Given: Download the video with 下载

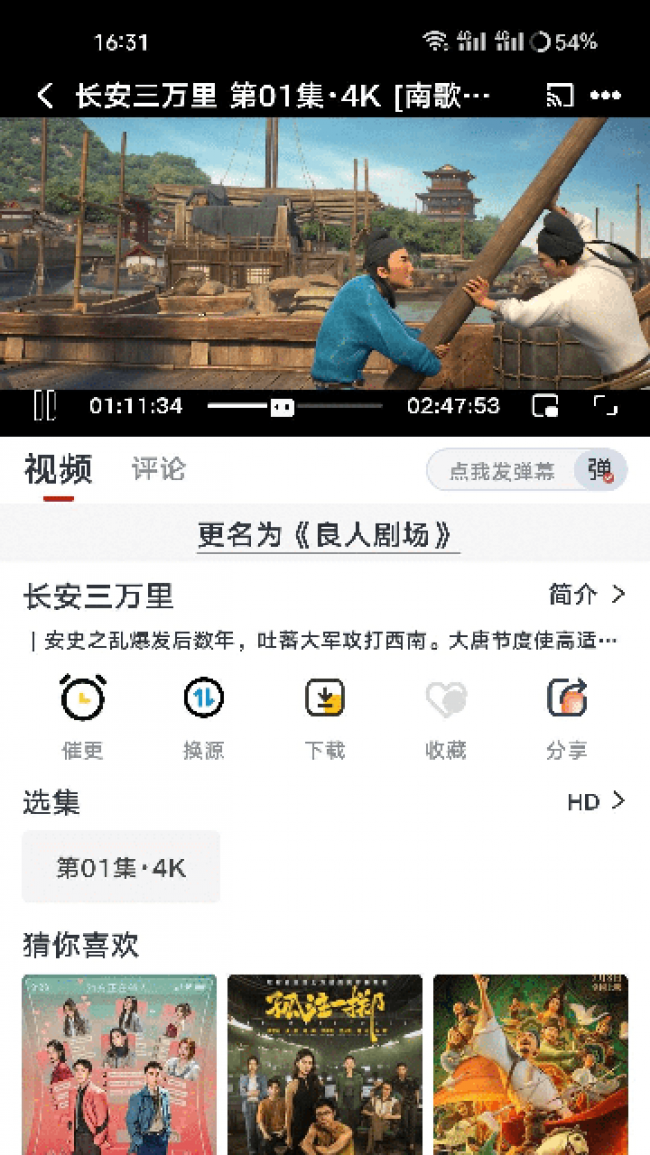Looking at the screenshot, I should pyautogui.click(x=325, y=715).
